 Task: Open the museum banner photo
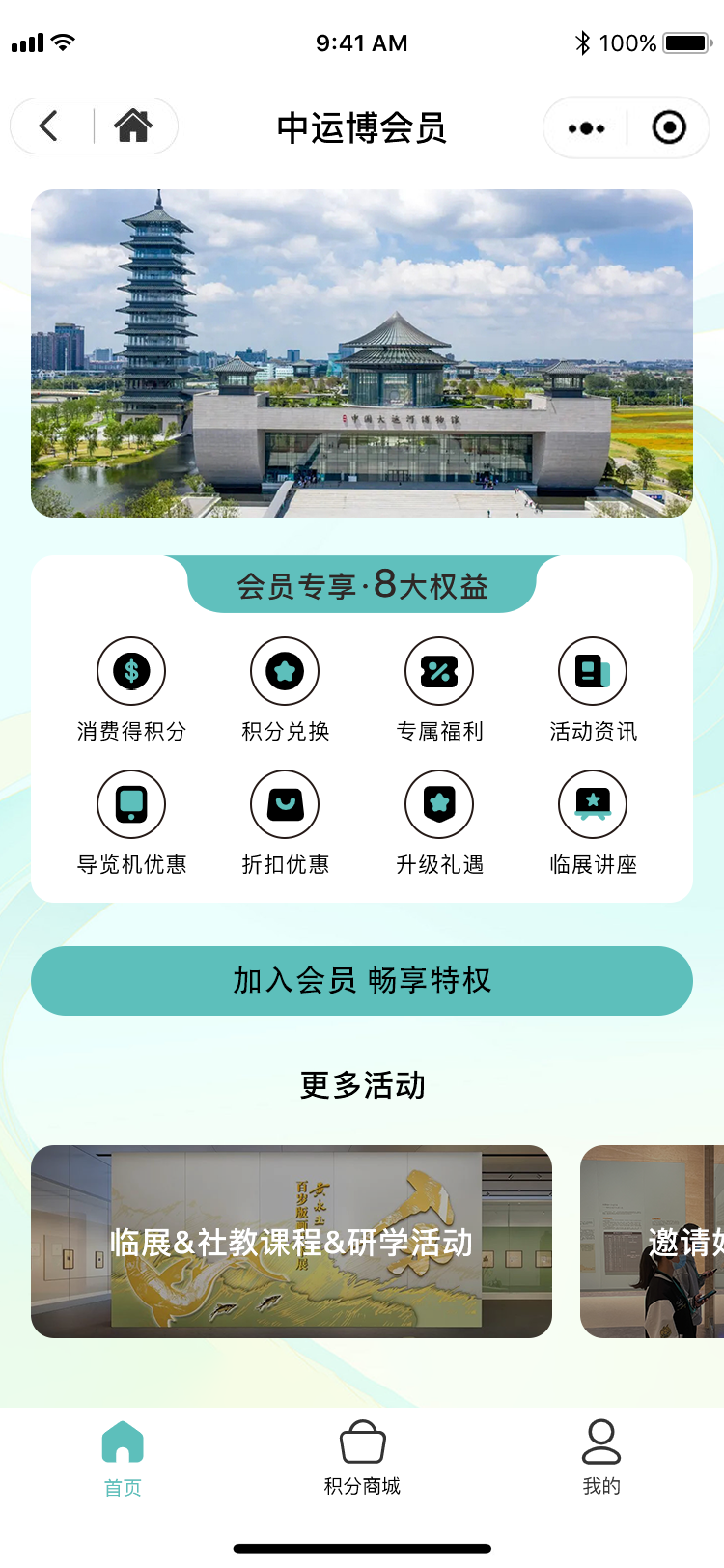click(x=362, y=353)
